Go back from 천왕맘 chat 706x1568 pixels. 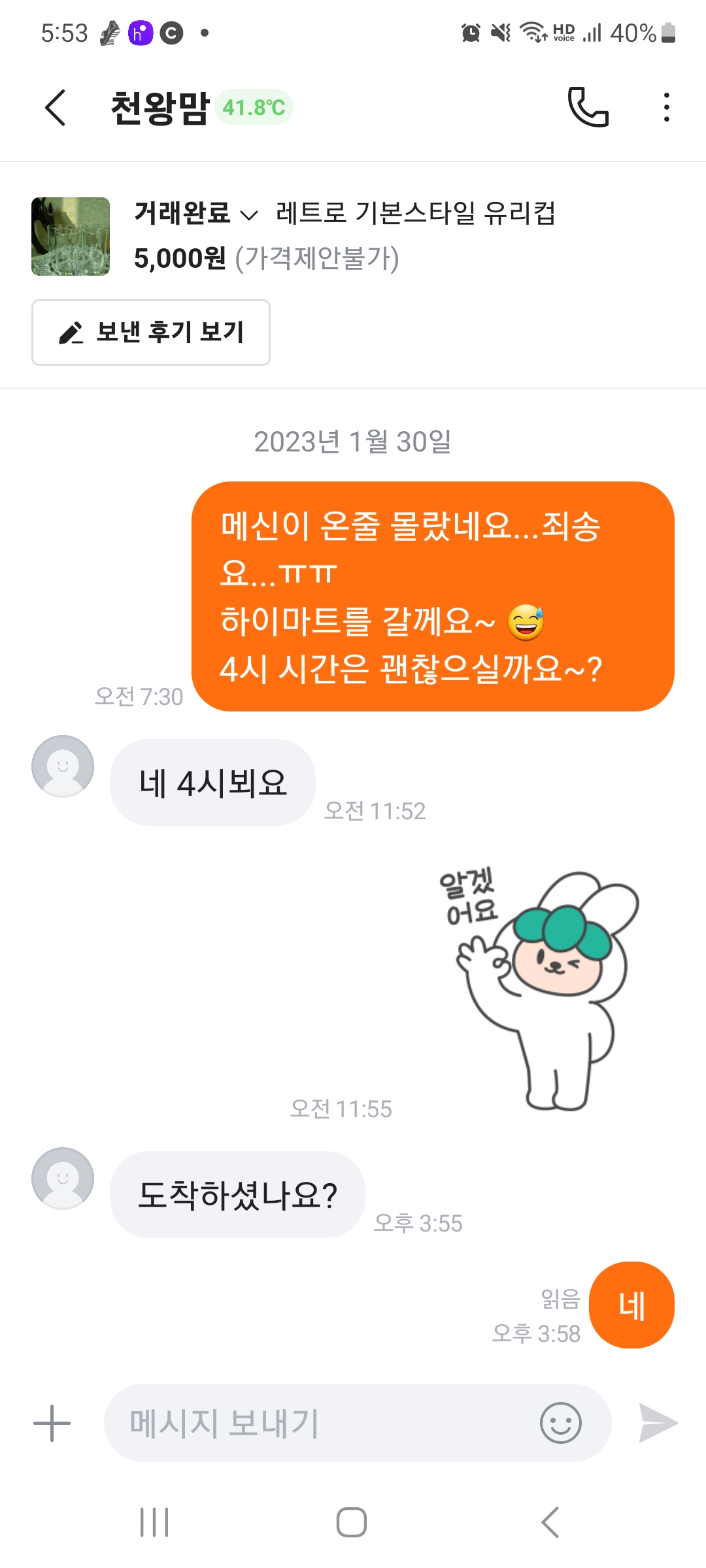(56, 108)
